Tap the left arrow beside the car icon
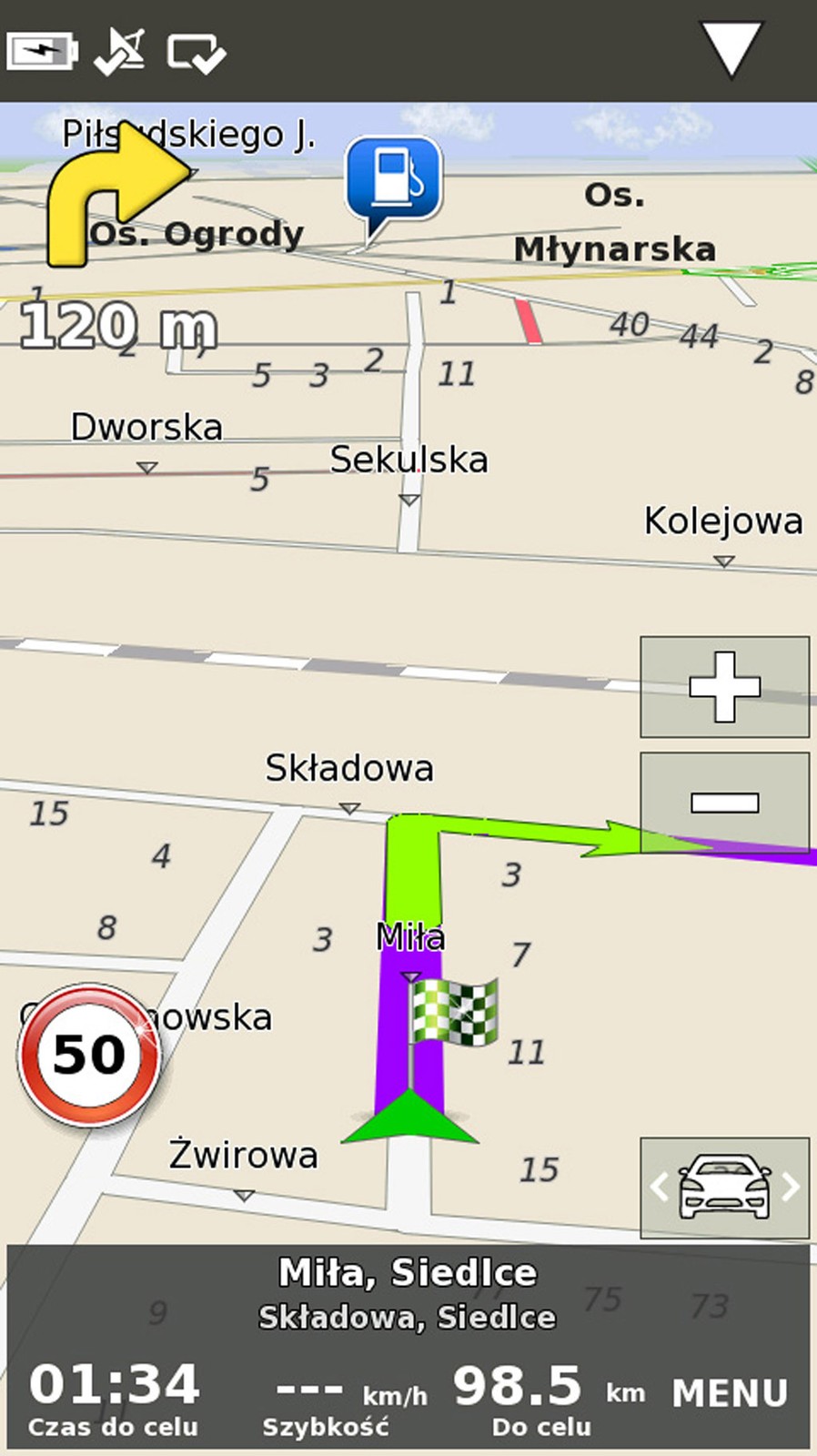The height and width of the screenshot is (1456, 817). 658,1188
